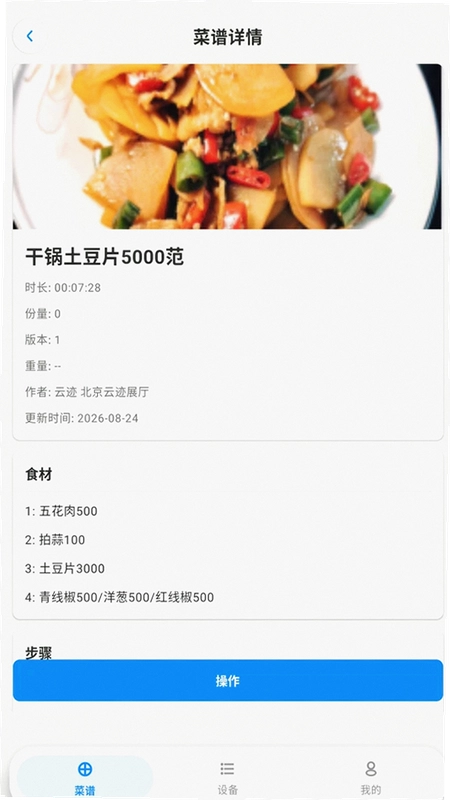The width and height of the screenshot is (450, 800).
Task: Open the 设备 tab
Action: (x=228, y=777)
